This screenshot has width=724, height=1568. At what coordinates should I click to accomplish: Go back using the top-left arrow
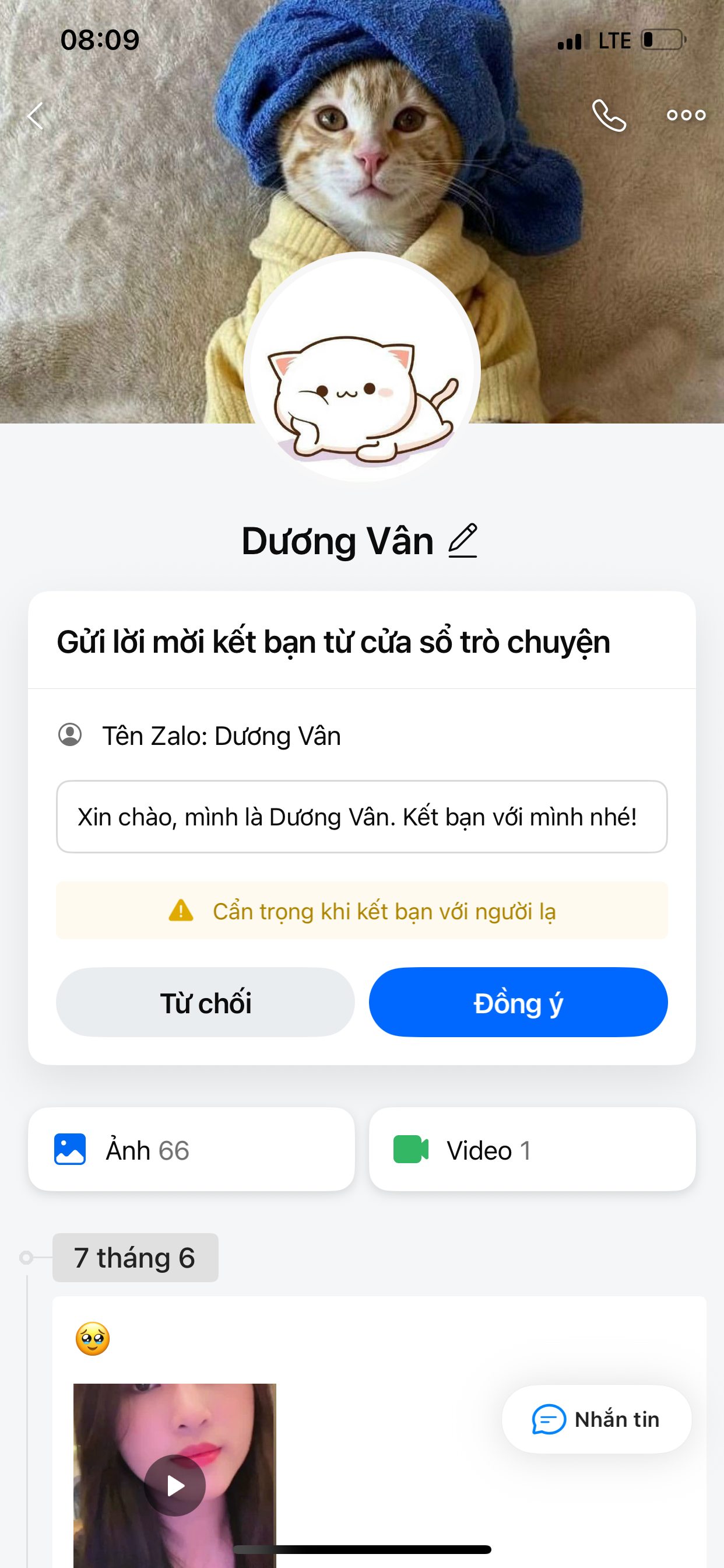point(36,115)
